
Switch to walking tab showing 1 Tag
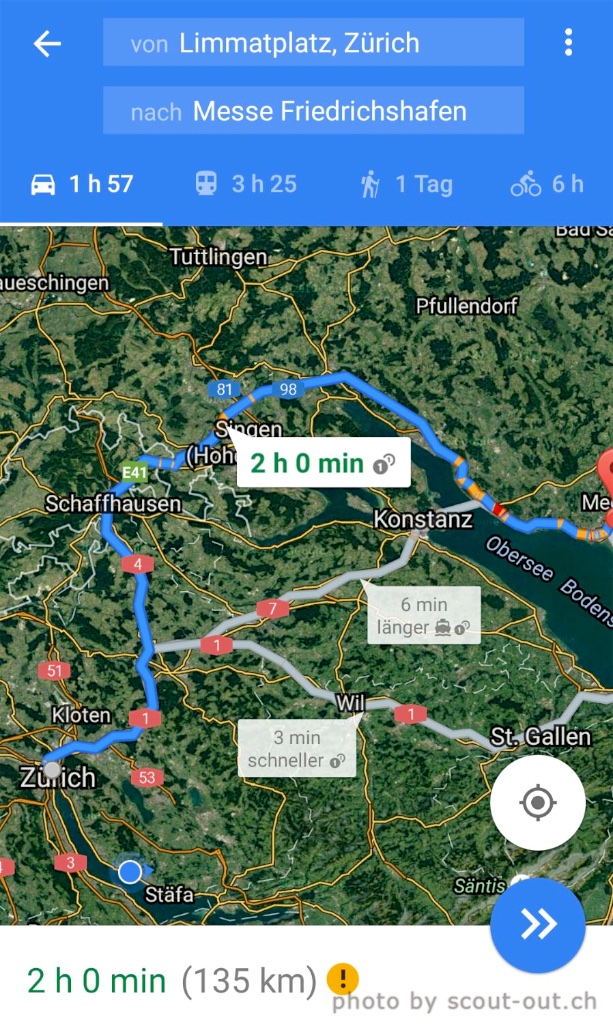tap(406, 184)
